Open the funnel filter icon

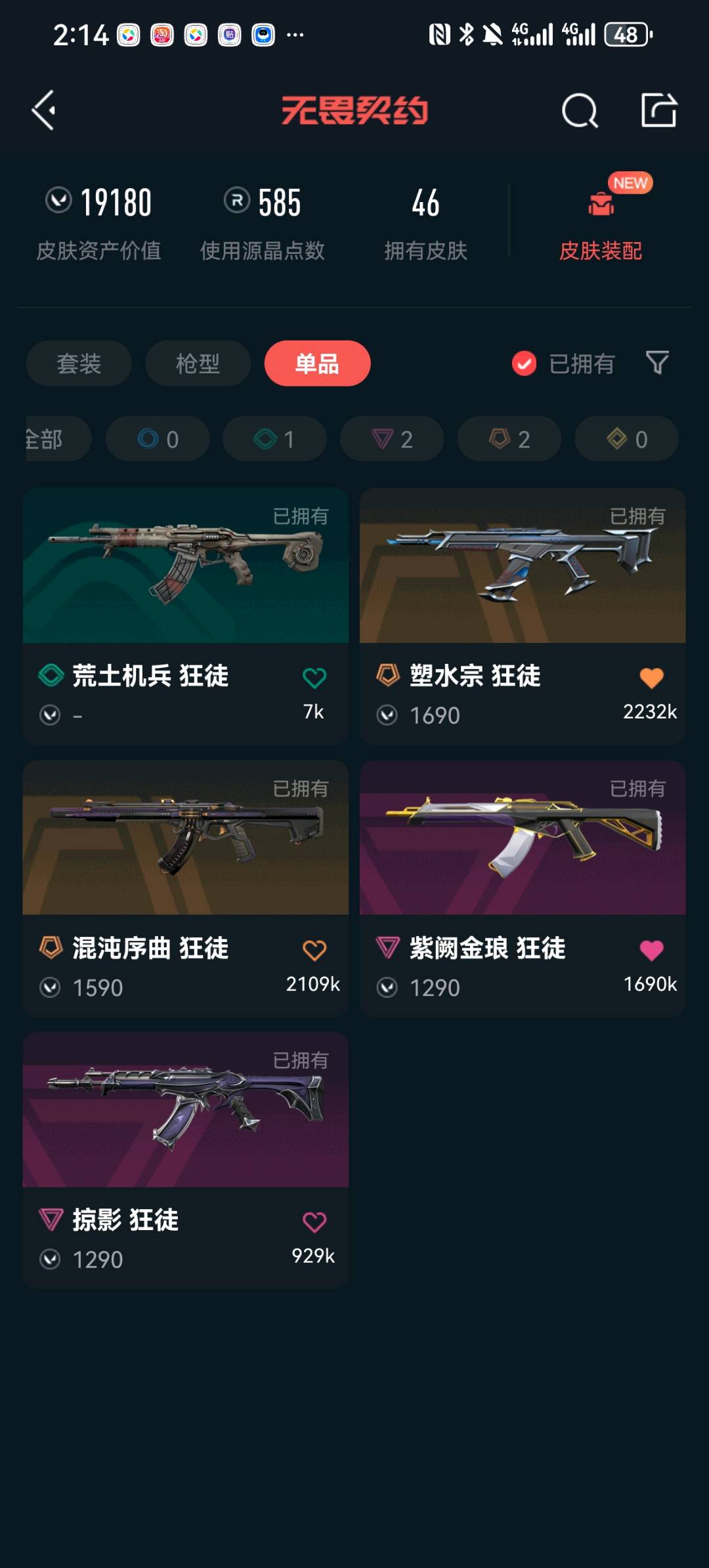(x=657, y=362)
